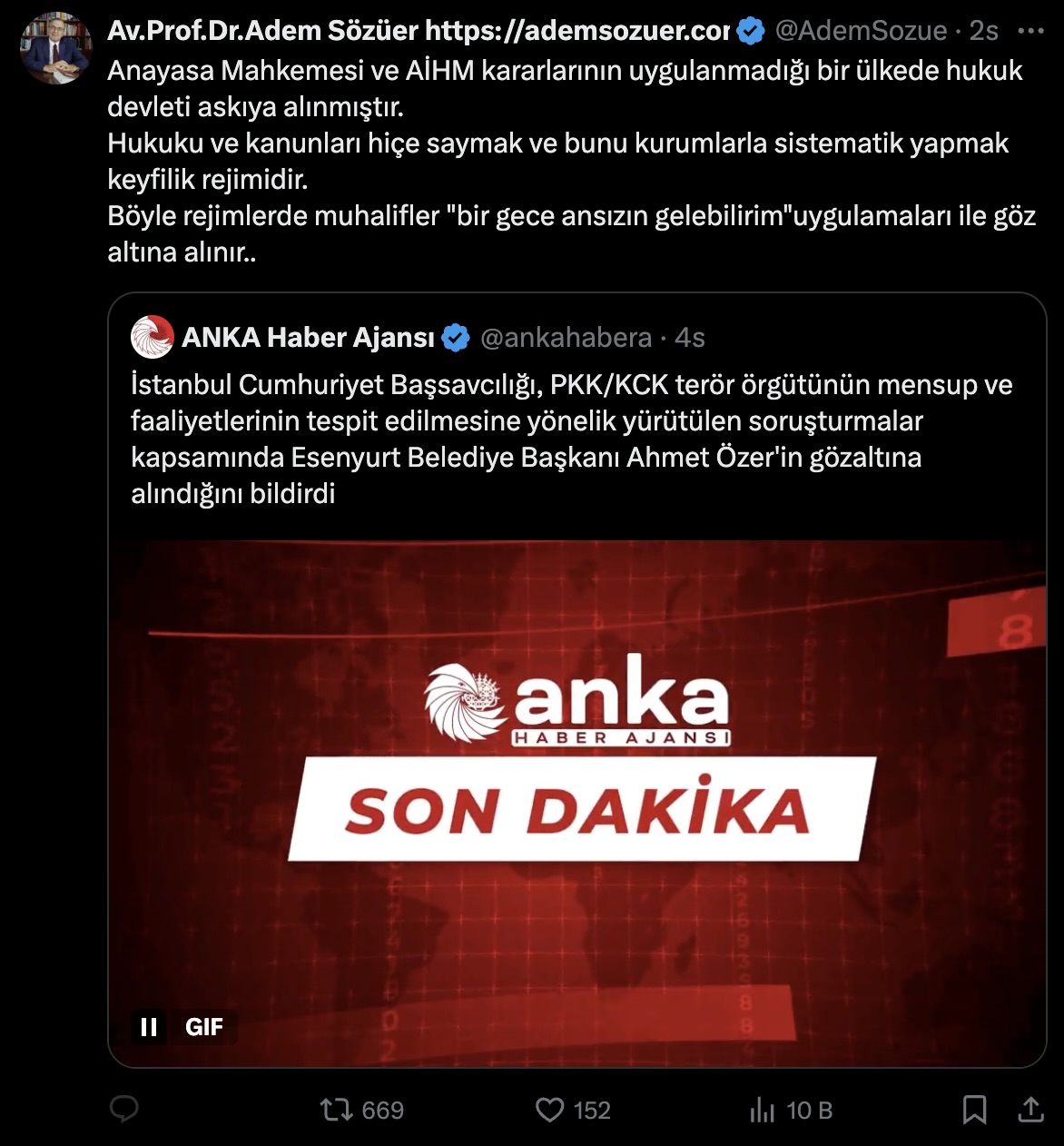
Task: Open Adem Sözüer's profile picture
Action: tap(55, 48)
